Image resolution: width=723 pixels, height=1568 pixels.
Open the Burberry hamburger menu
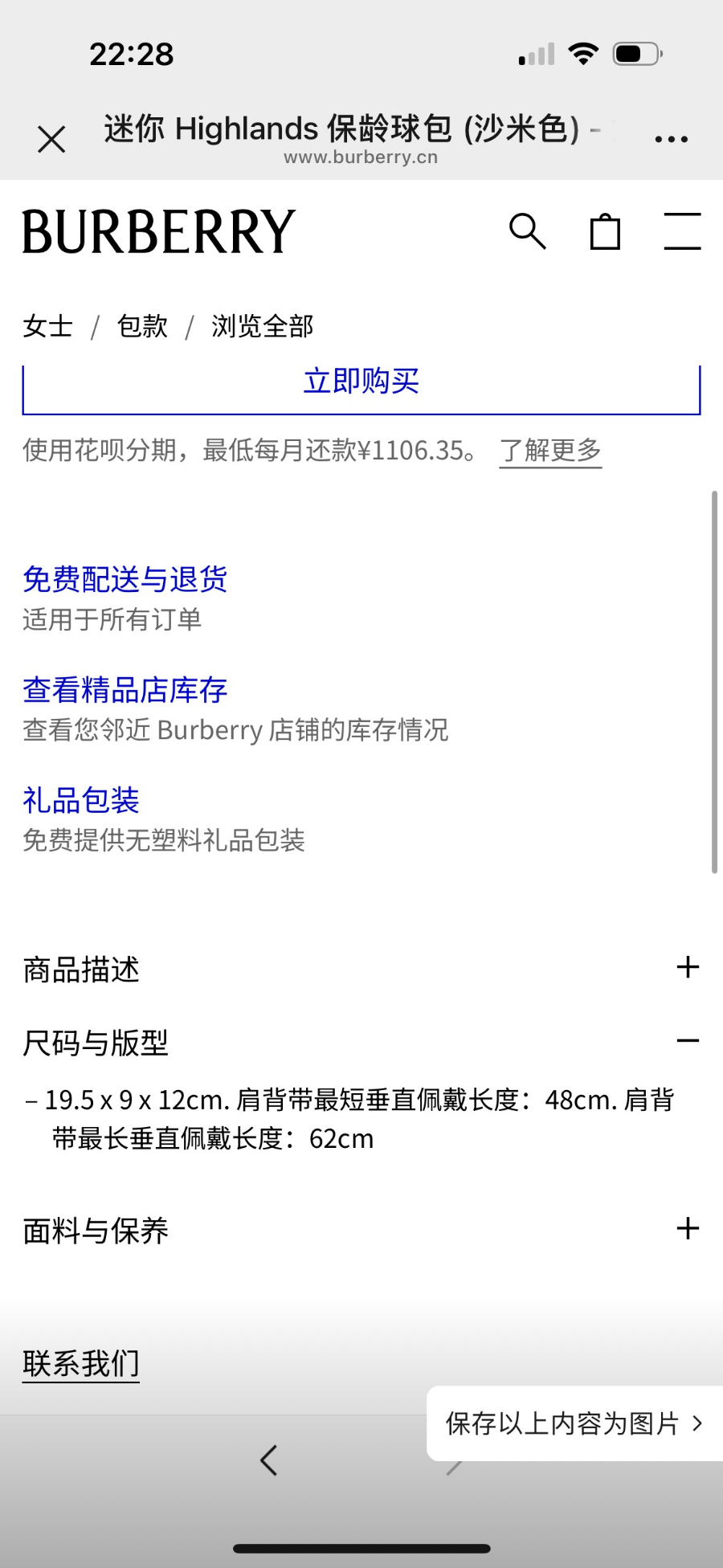tap(682, 231)
